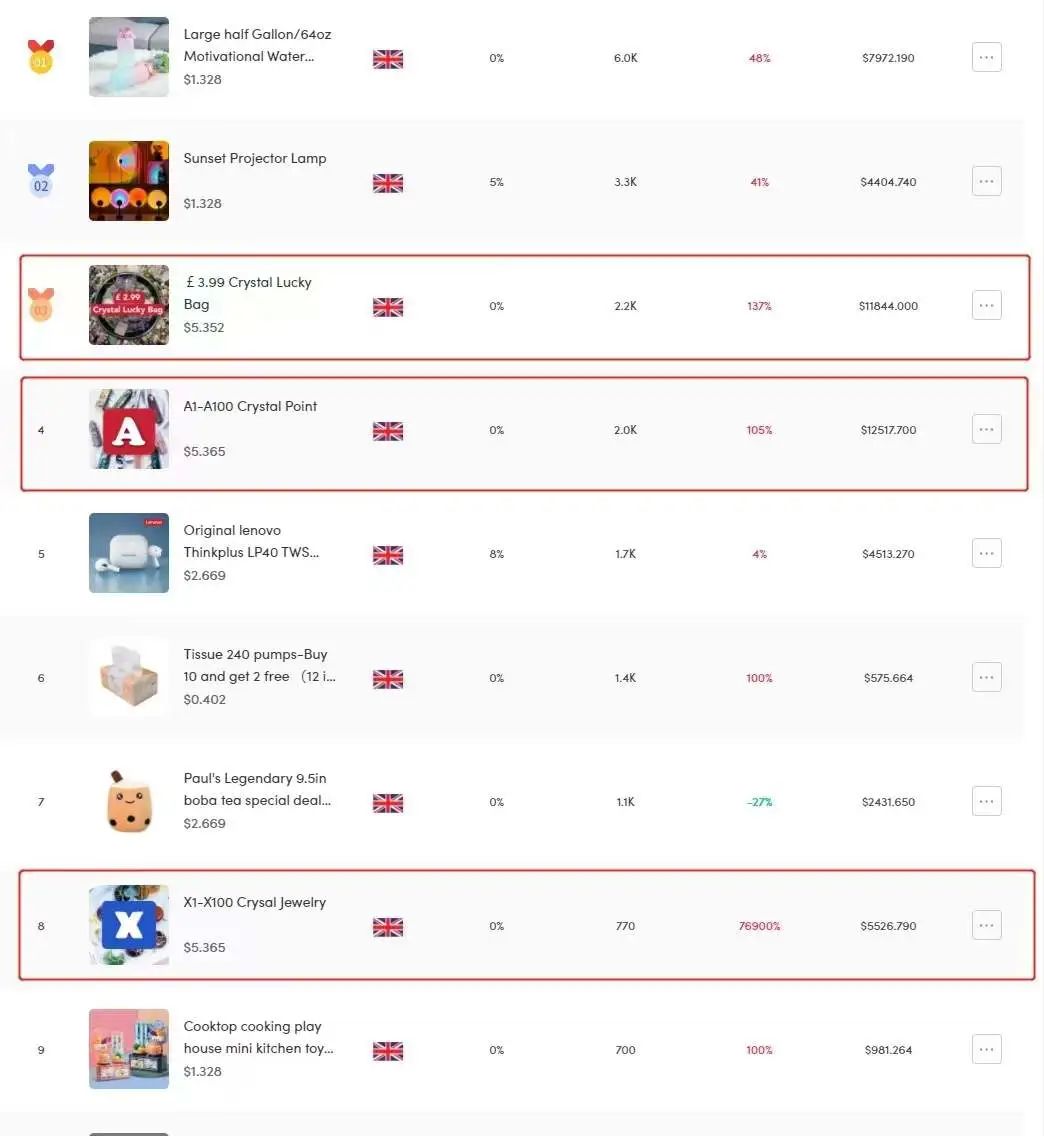Open the Original lenovo Thinkplus LP40 product

pos(250,541)
